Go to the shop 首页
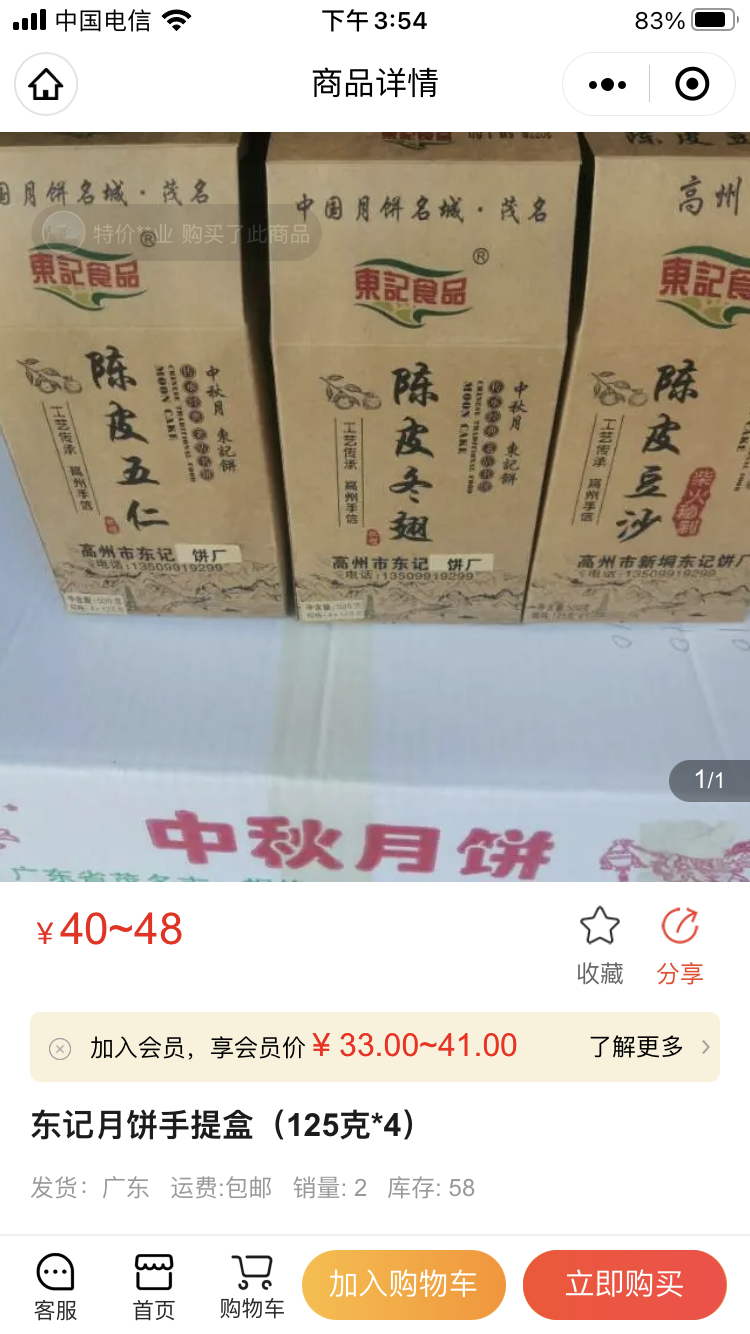 point(154,1286)
